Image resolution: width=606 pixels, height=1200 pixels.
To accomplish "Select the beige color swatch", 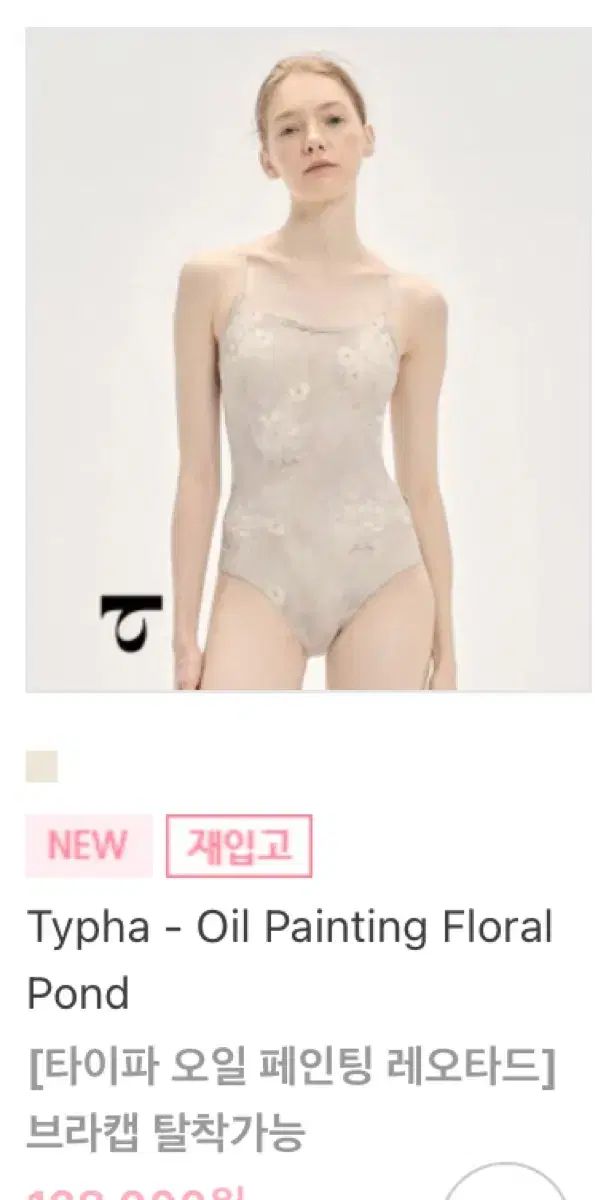I will point(42,767).
